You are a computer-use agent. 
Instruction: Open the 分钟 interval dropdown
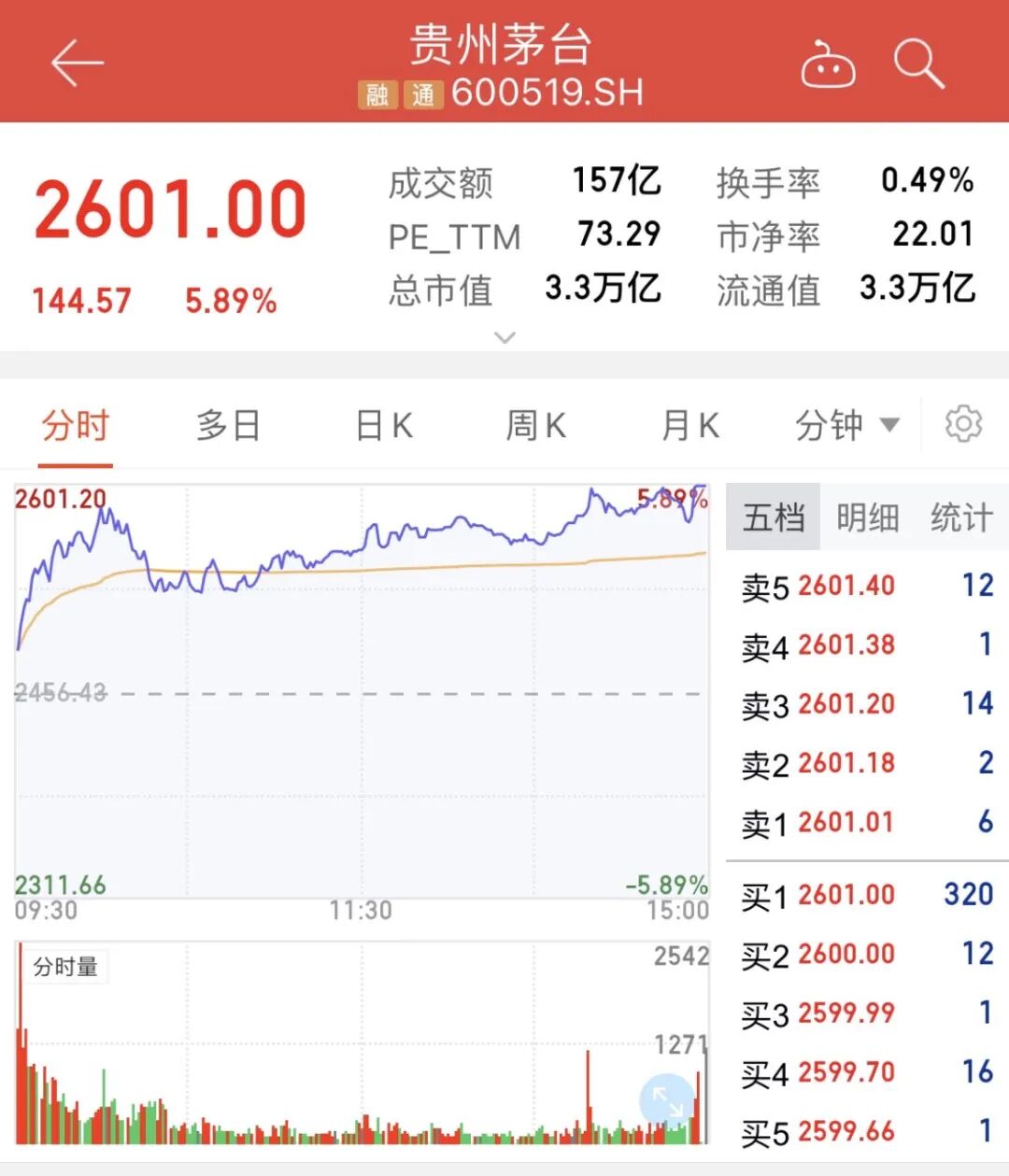pos(847,426)
